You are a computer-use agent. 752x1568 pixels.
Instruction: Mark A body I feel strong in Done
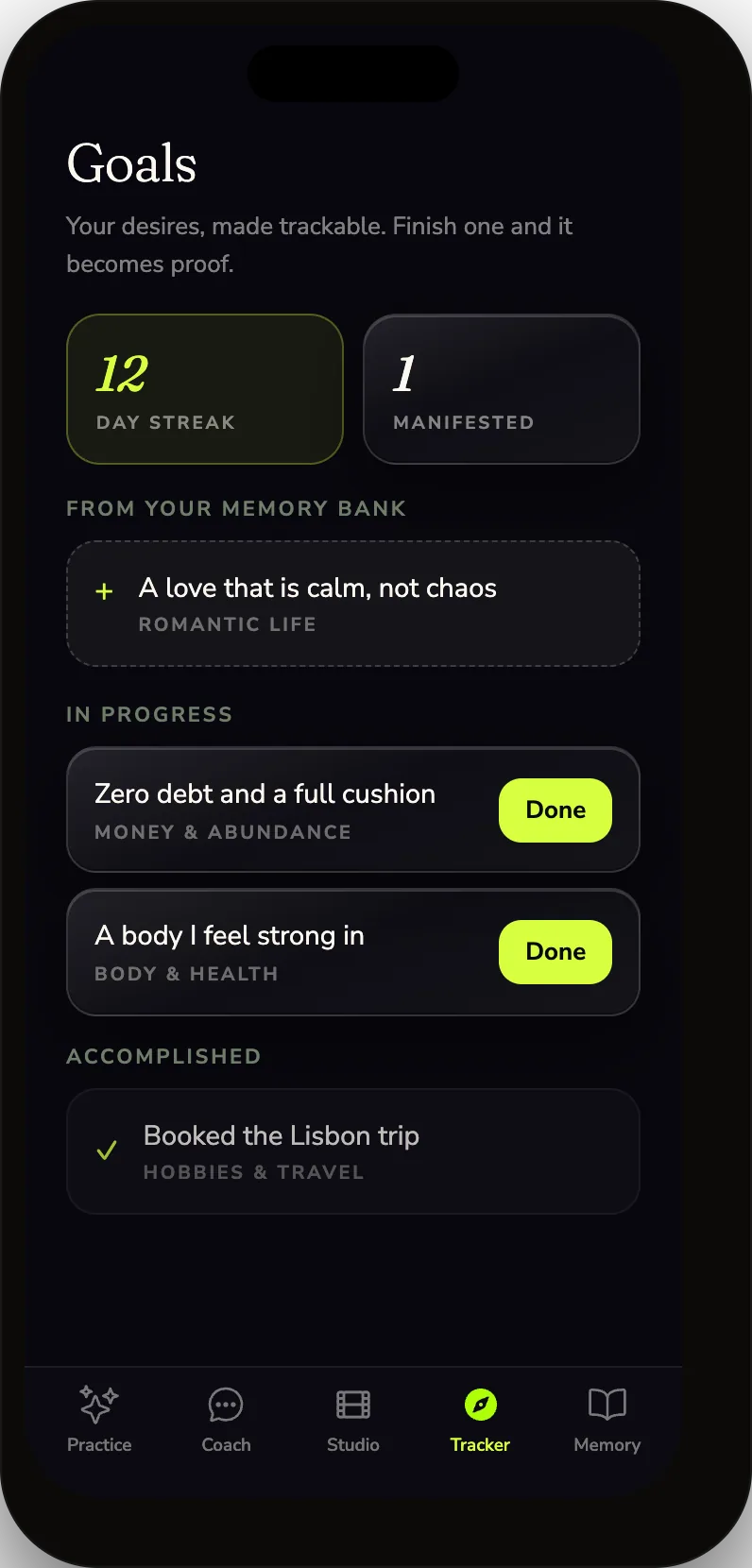(x=555, y=952)
